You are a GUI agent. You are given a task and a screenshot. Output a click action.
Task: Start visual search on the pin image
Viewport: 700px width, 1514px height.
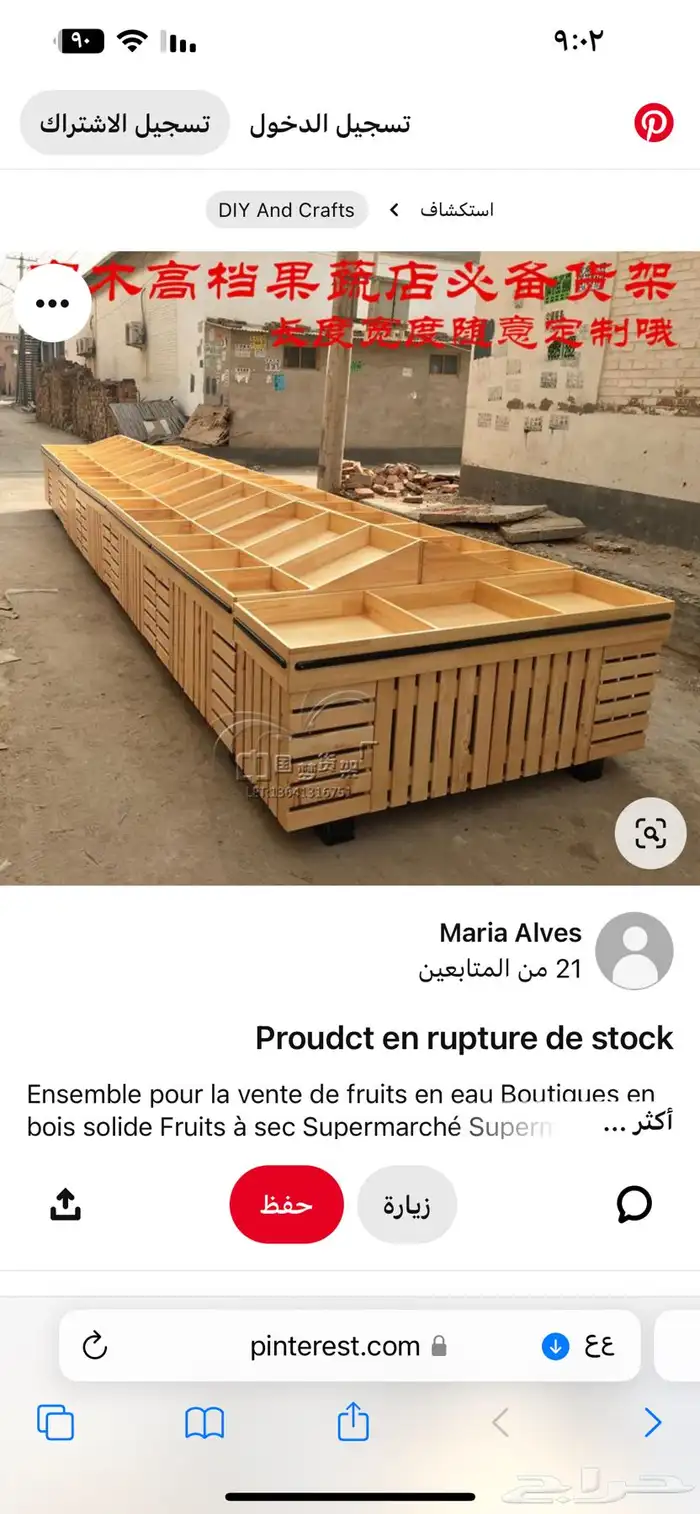650,832
